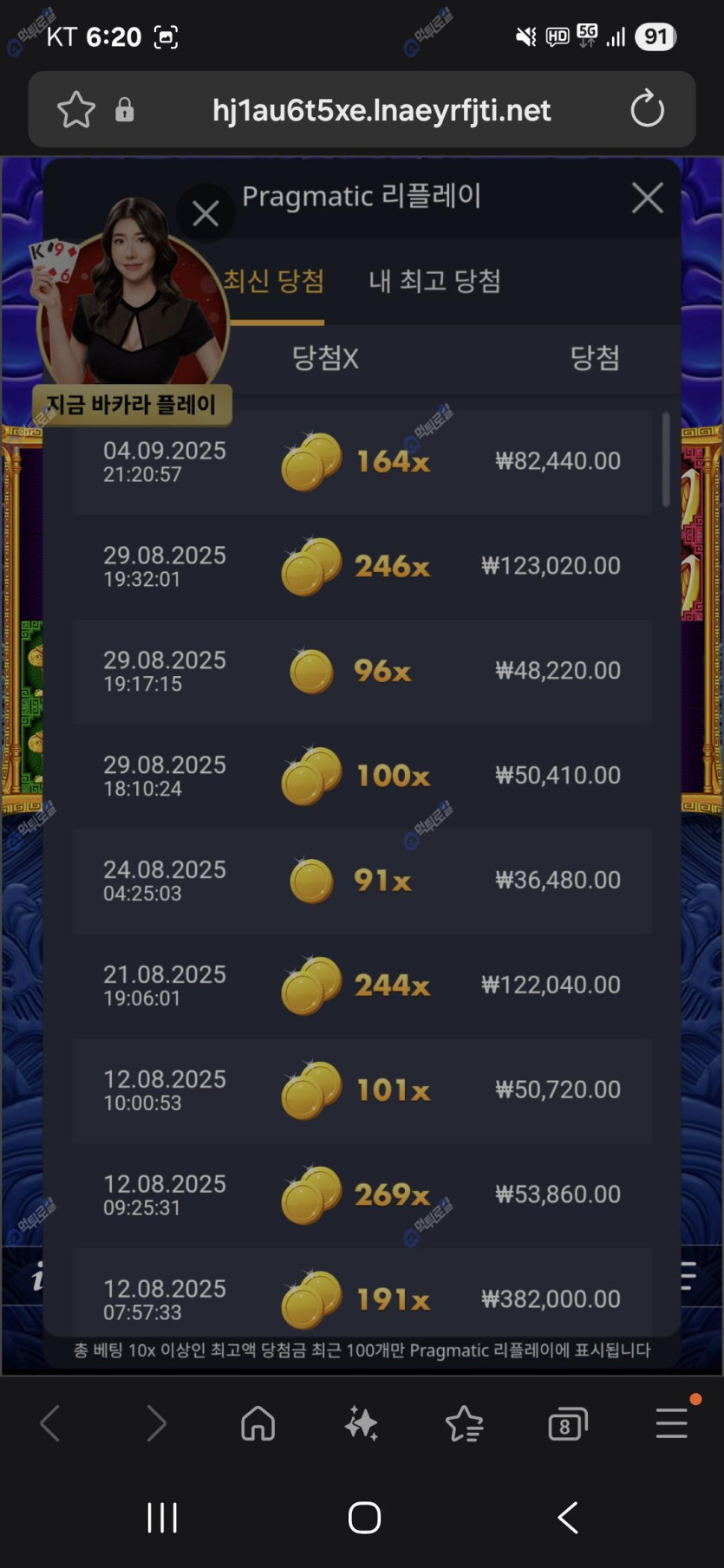
Task: Go to the browser home page
Action: click(258, 1423)
